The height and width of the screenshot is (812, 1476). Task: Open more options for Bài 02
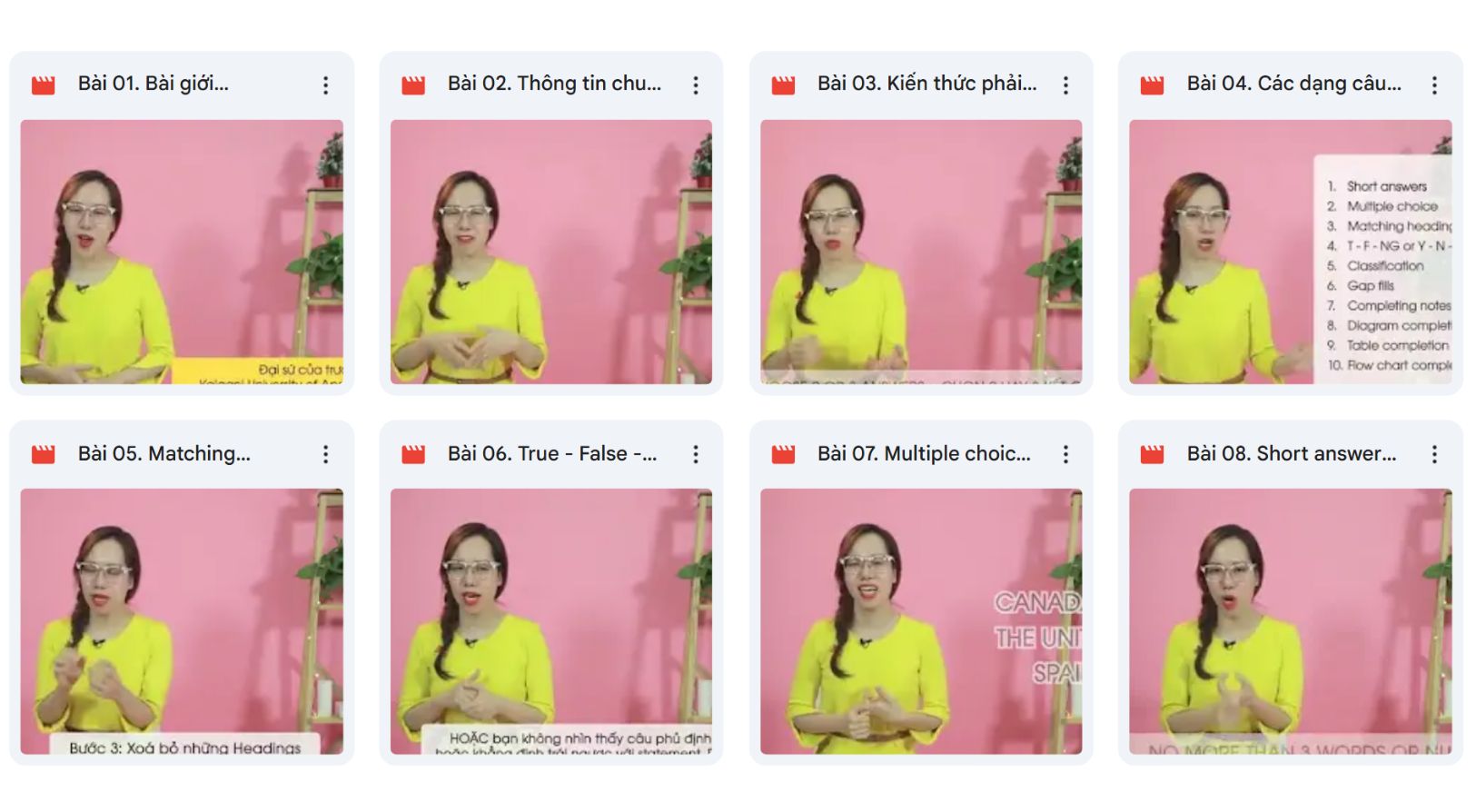[x=696, y=85]
